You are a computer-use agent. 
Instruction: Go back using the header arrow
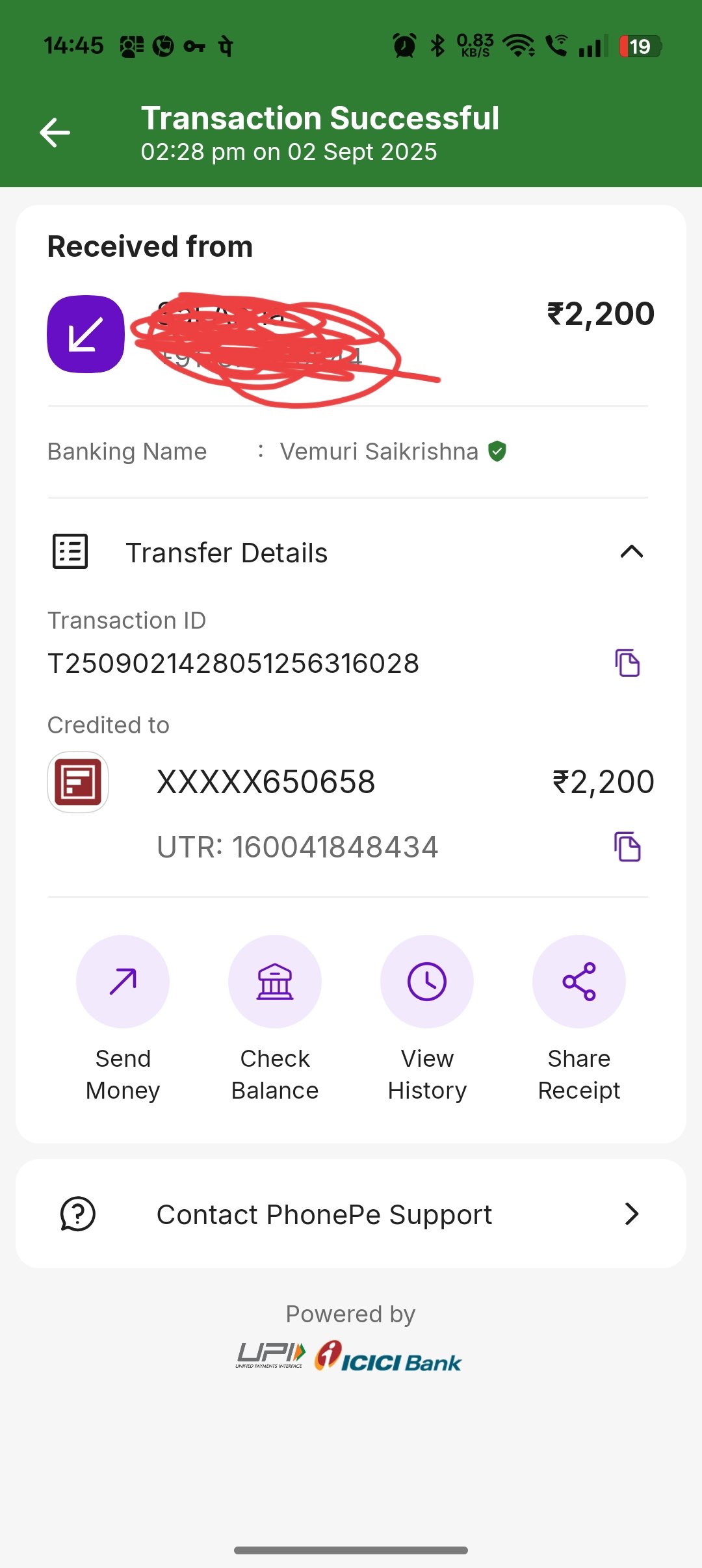click(55, 133)
